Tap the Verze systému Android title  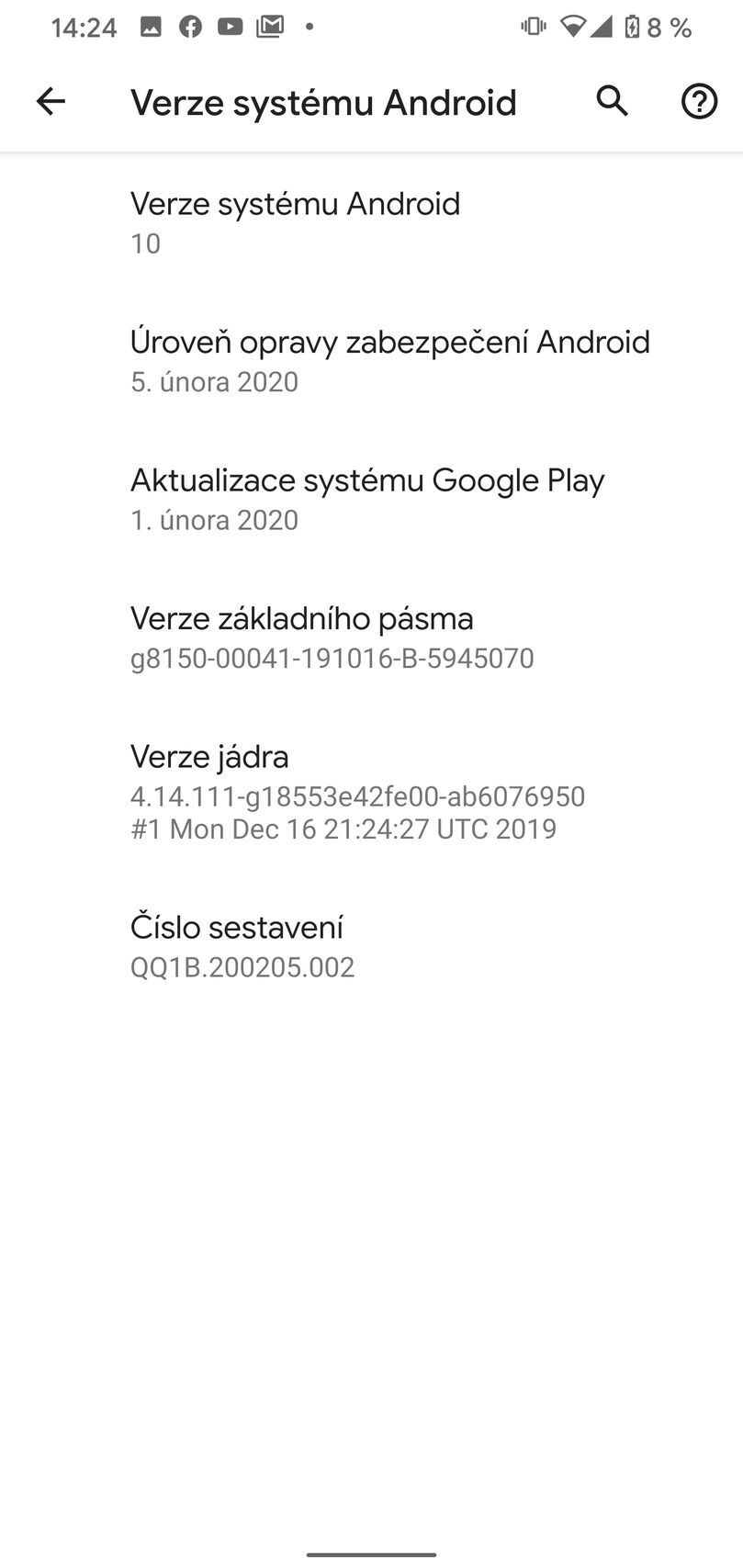[324, 101]
